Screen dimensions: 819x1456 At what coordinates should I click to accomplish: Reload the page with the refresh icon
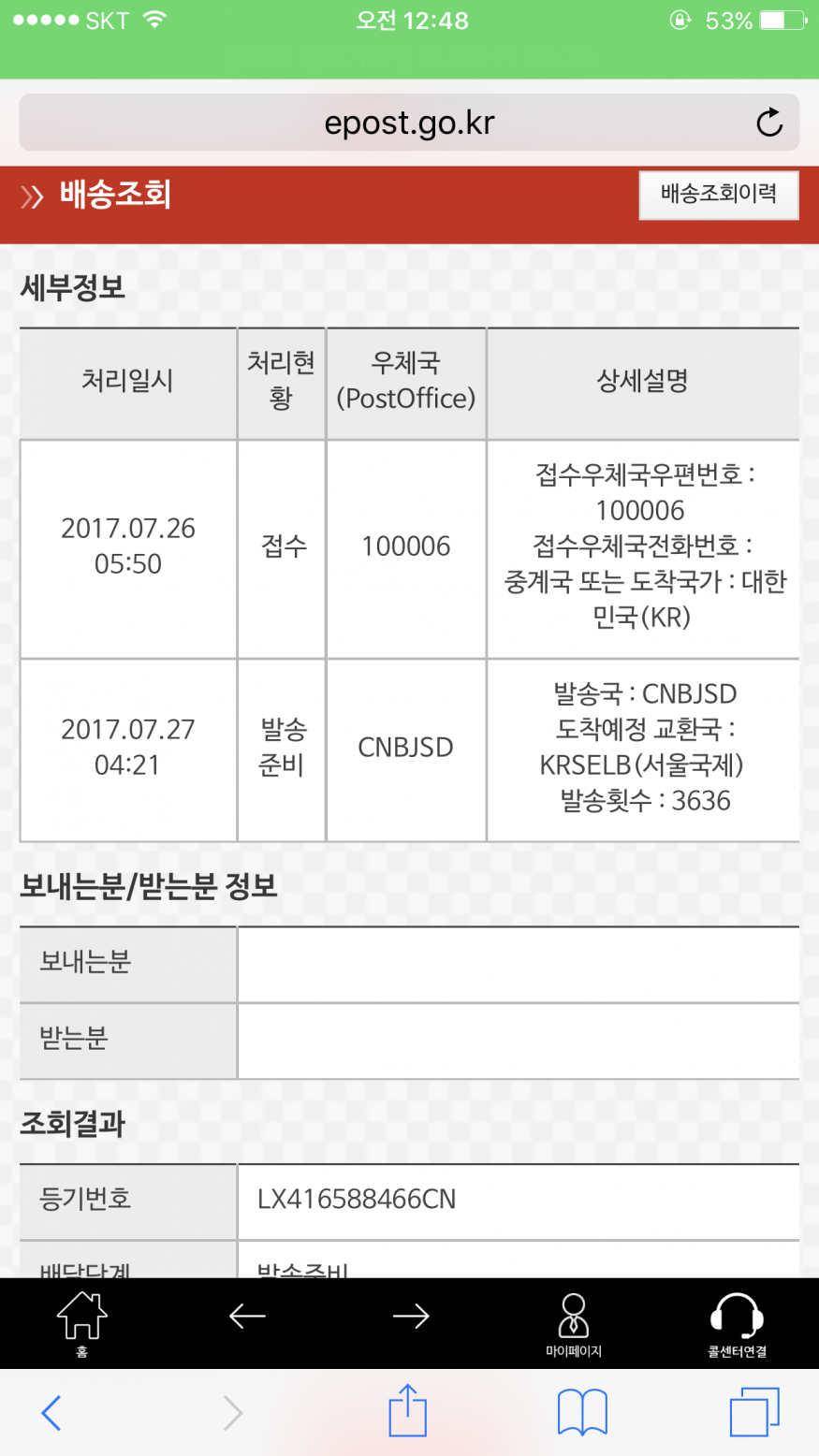click(x=769, y=122)
